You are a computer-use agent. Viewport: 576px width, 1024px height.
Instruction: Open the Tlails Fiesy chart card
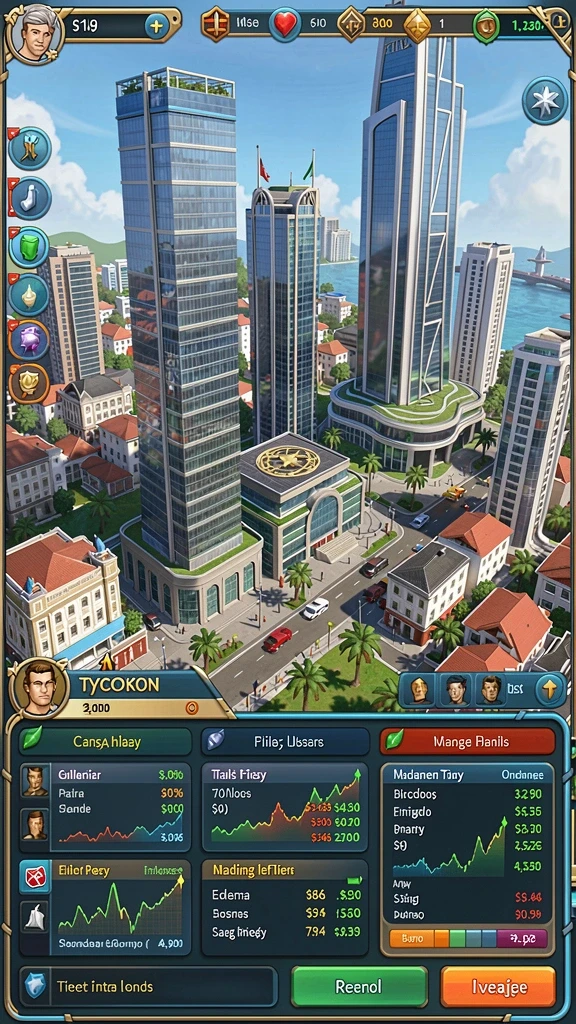click(285, 808)
